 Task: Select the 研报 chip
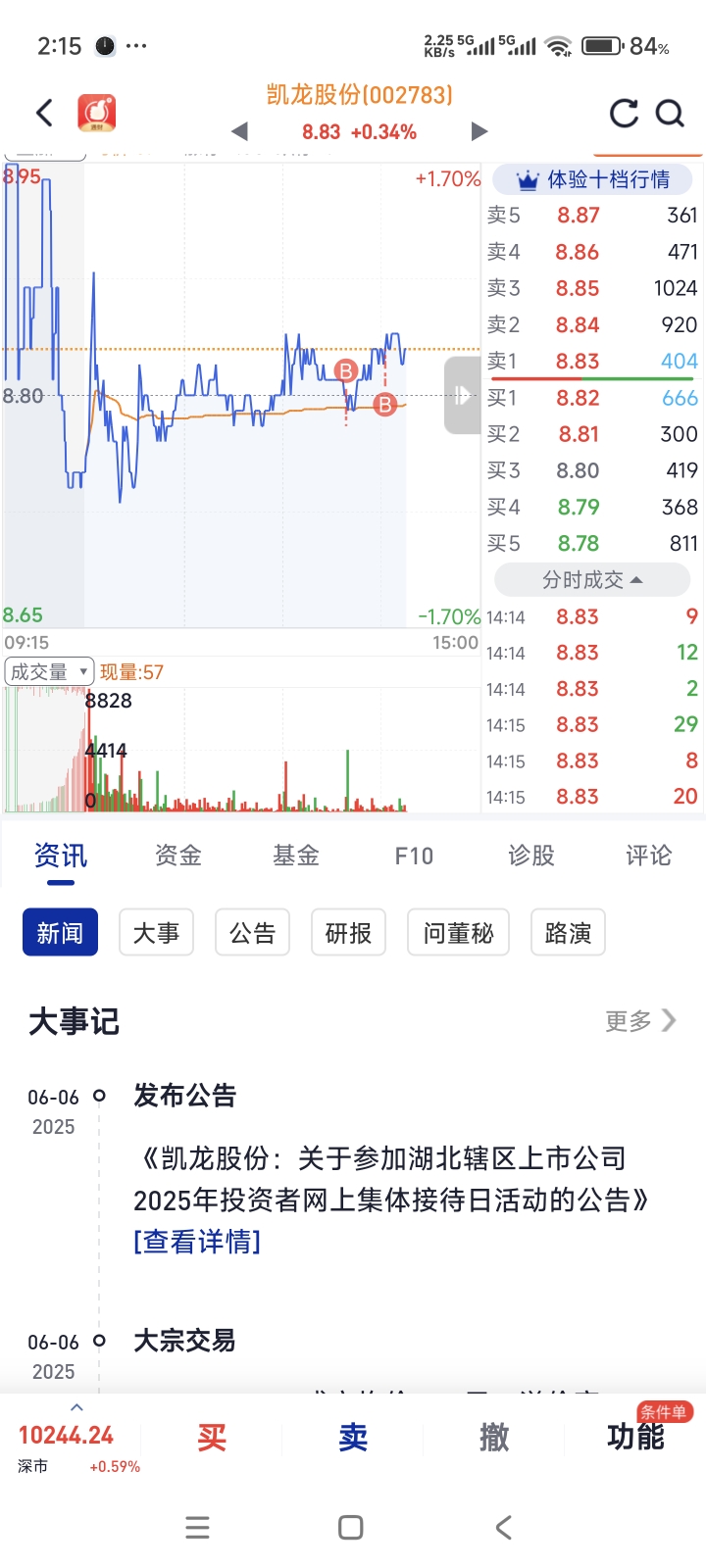pyautogui.click(x=348, y=933)
